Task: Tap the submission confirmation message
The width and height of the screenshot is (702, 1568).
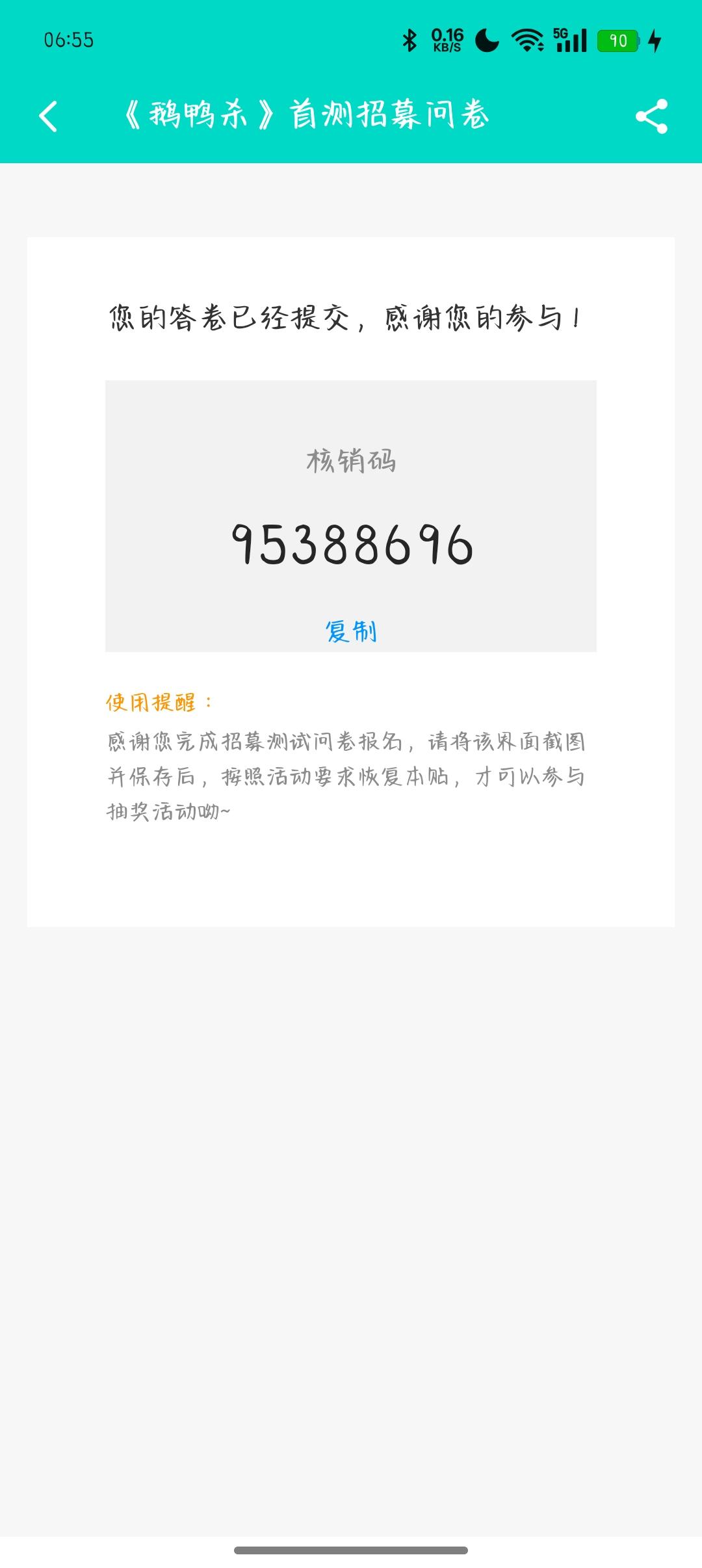Action: click(346, 319)
